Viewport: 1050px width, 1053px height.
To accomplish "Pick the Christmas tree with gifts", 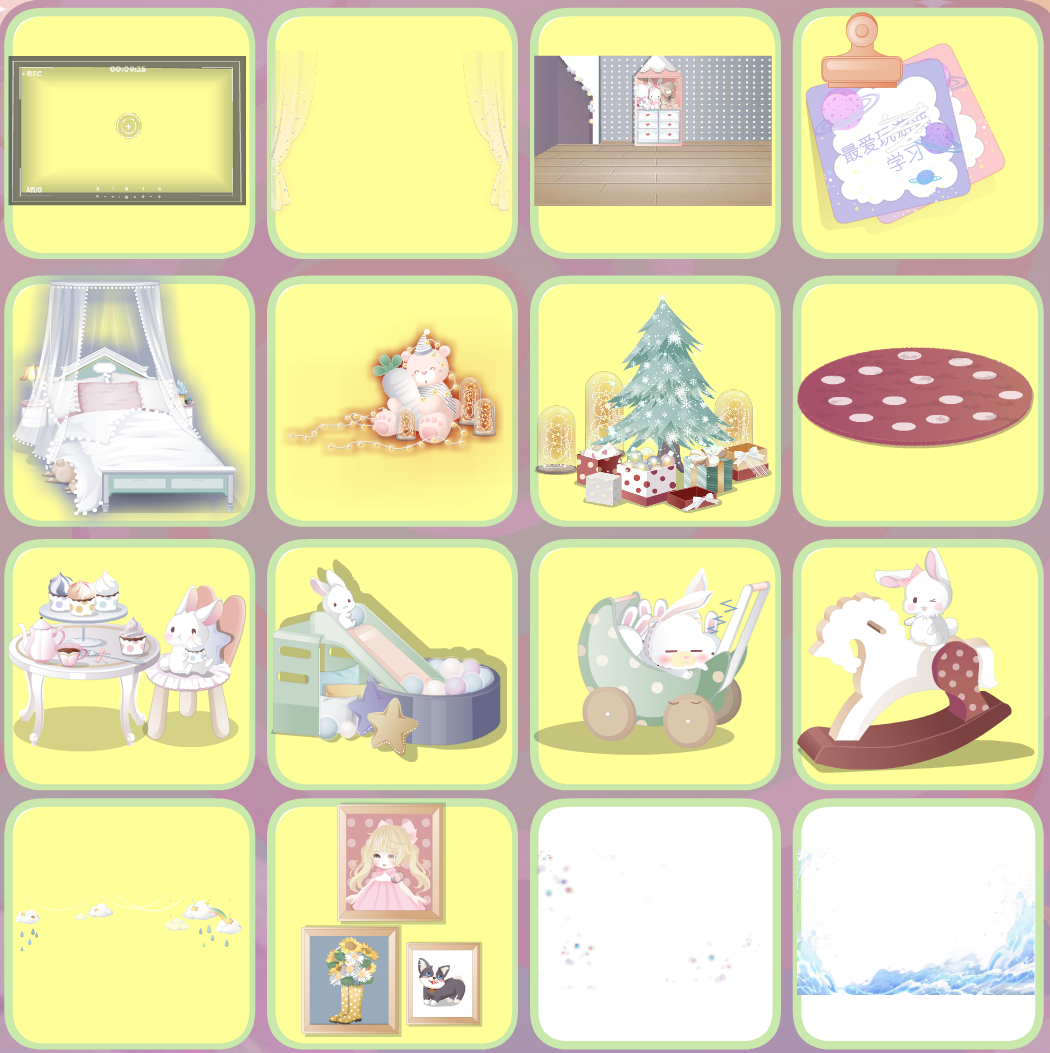I will (x=654, y=400).
